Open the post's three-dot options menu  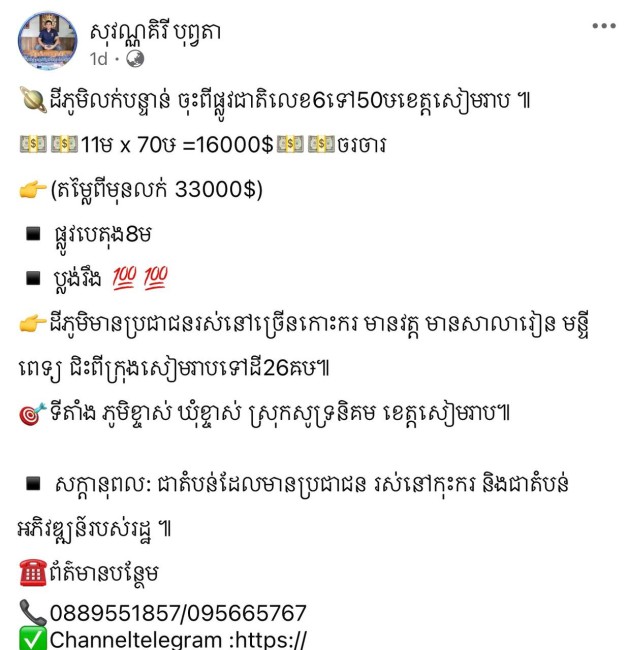pyautogui.click(x=603, y=26)
